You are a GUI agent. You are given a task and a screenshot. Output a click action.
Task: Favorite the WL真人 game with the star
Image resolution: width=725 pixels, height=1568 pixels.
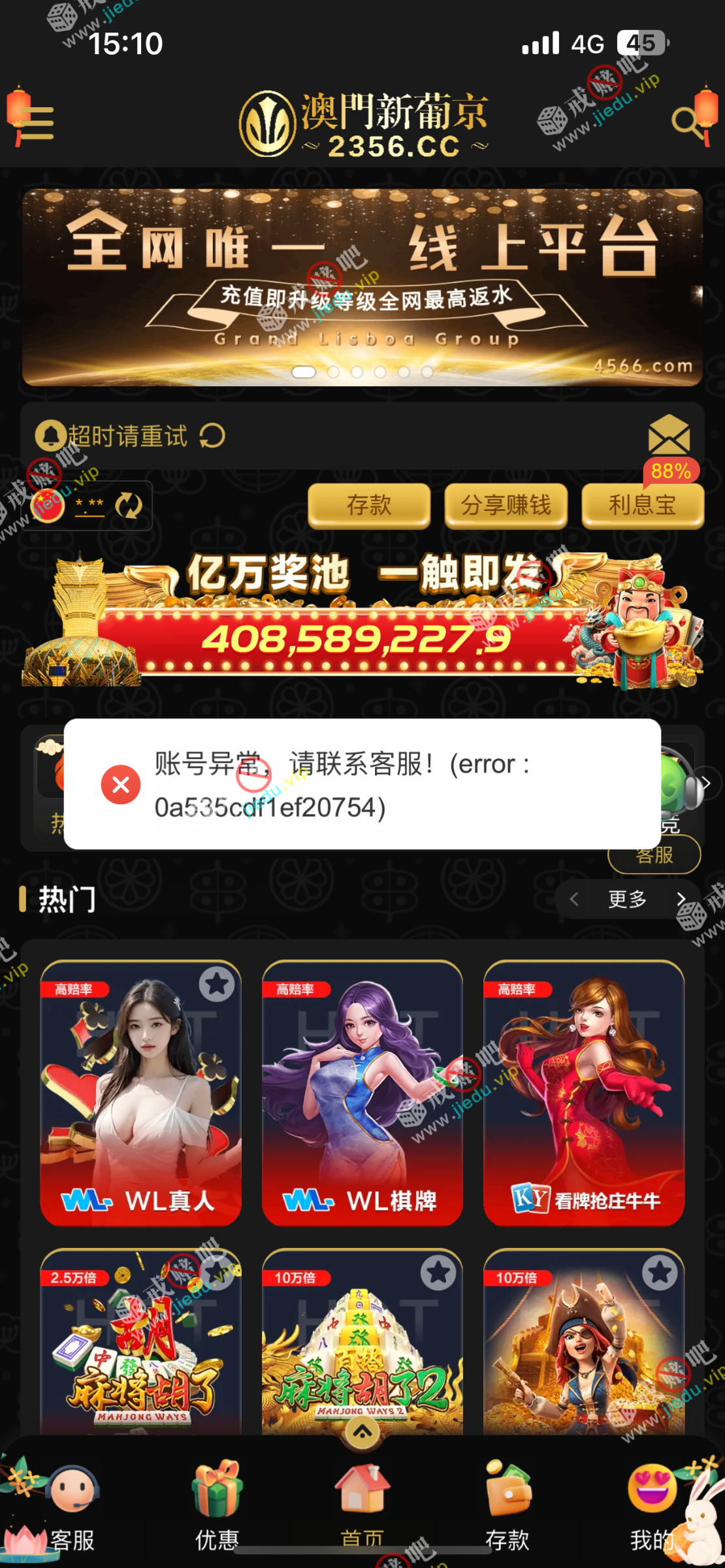[217, 984]
